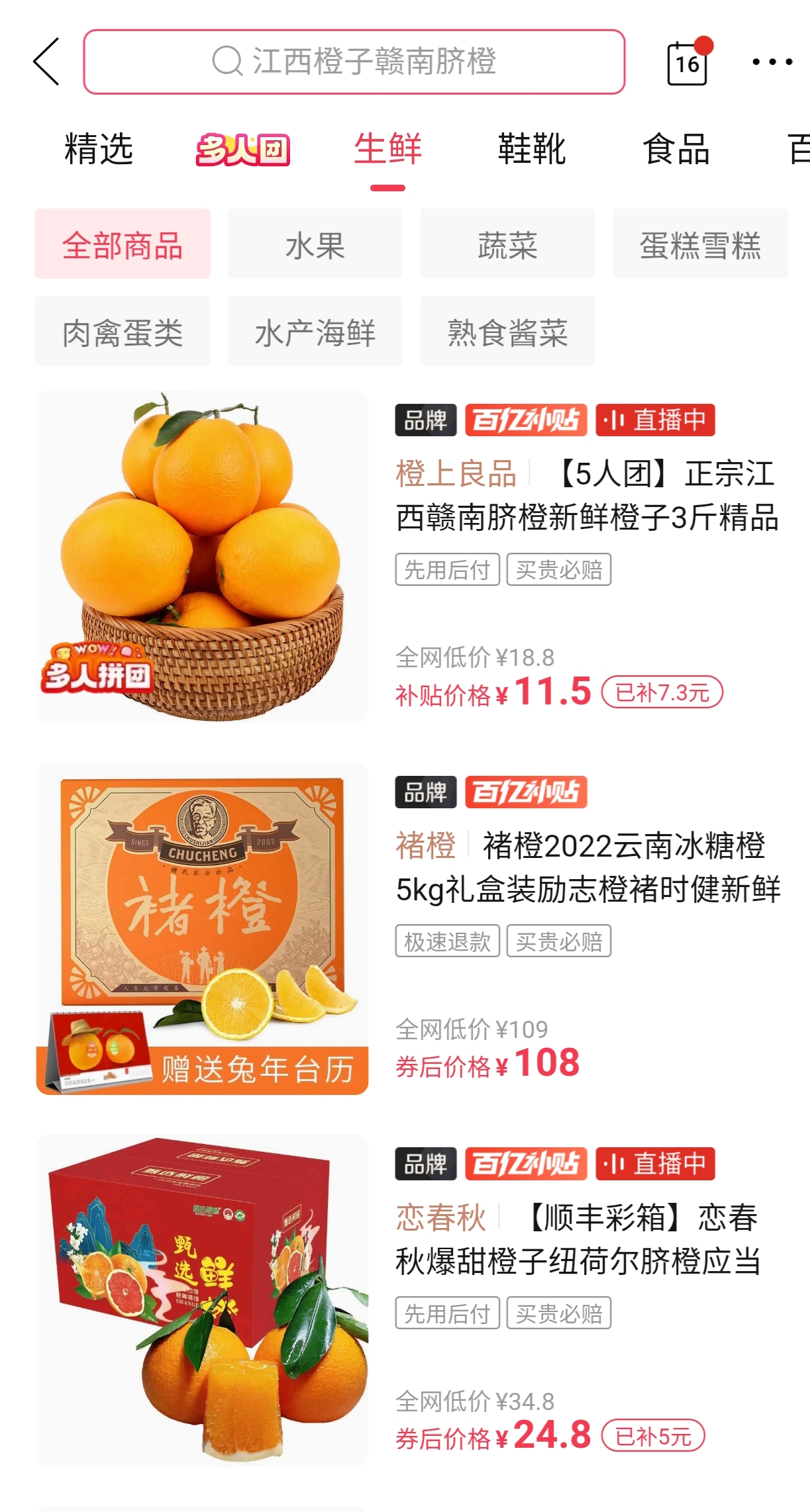
Task: Select the 水产海鲜 filter chip
Action: click(x=315, y=334)
